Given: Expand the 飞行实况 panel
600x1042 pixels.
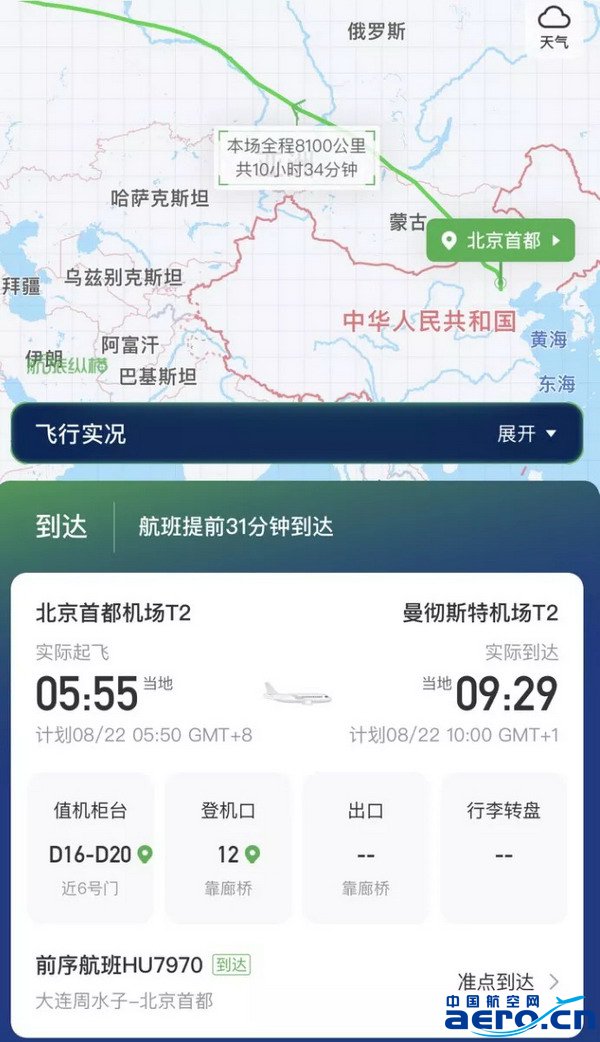Looking at the screenshot, I should click(526, 434).
